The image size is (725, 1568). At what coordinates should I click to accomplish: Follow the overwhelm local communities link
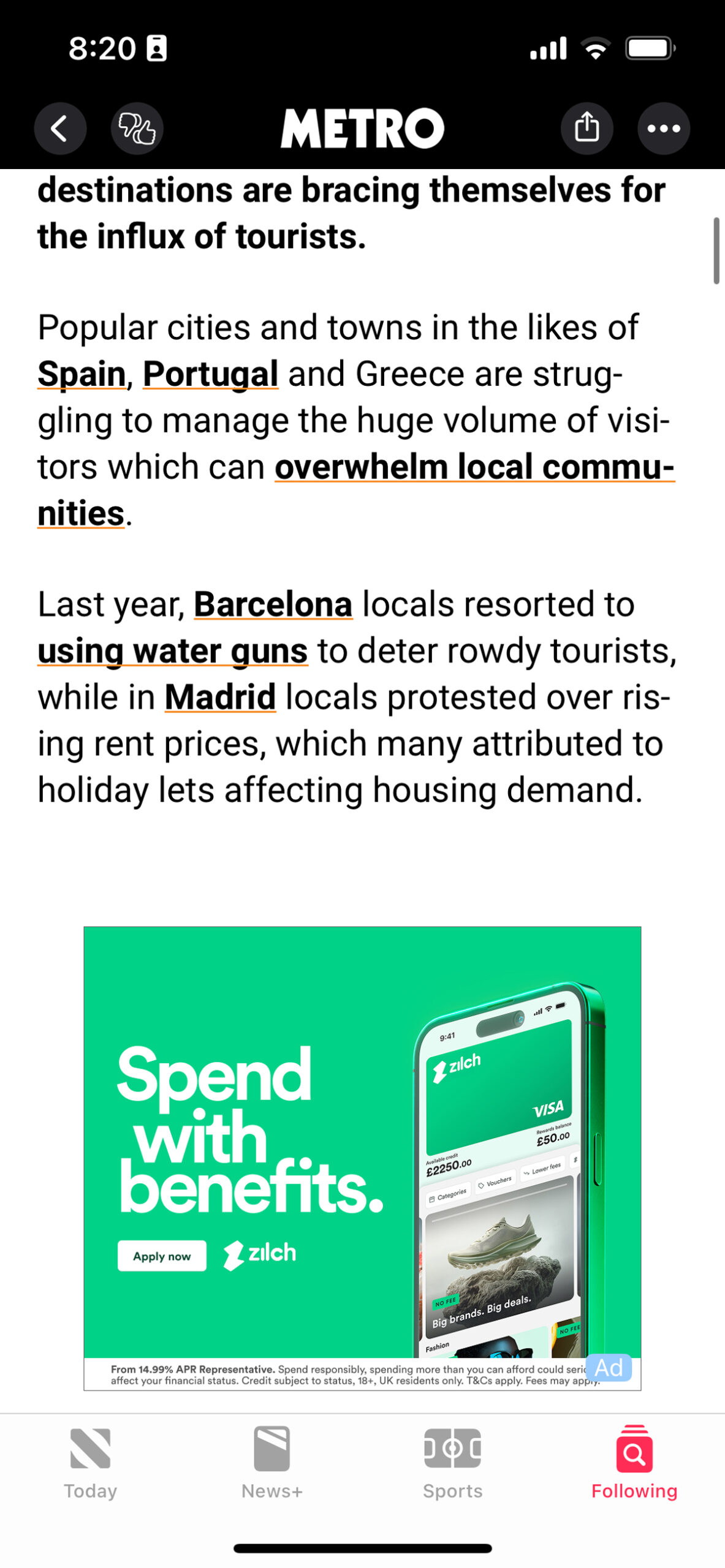474,467
